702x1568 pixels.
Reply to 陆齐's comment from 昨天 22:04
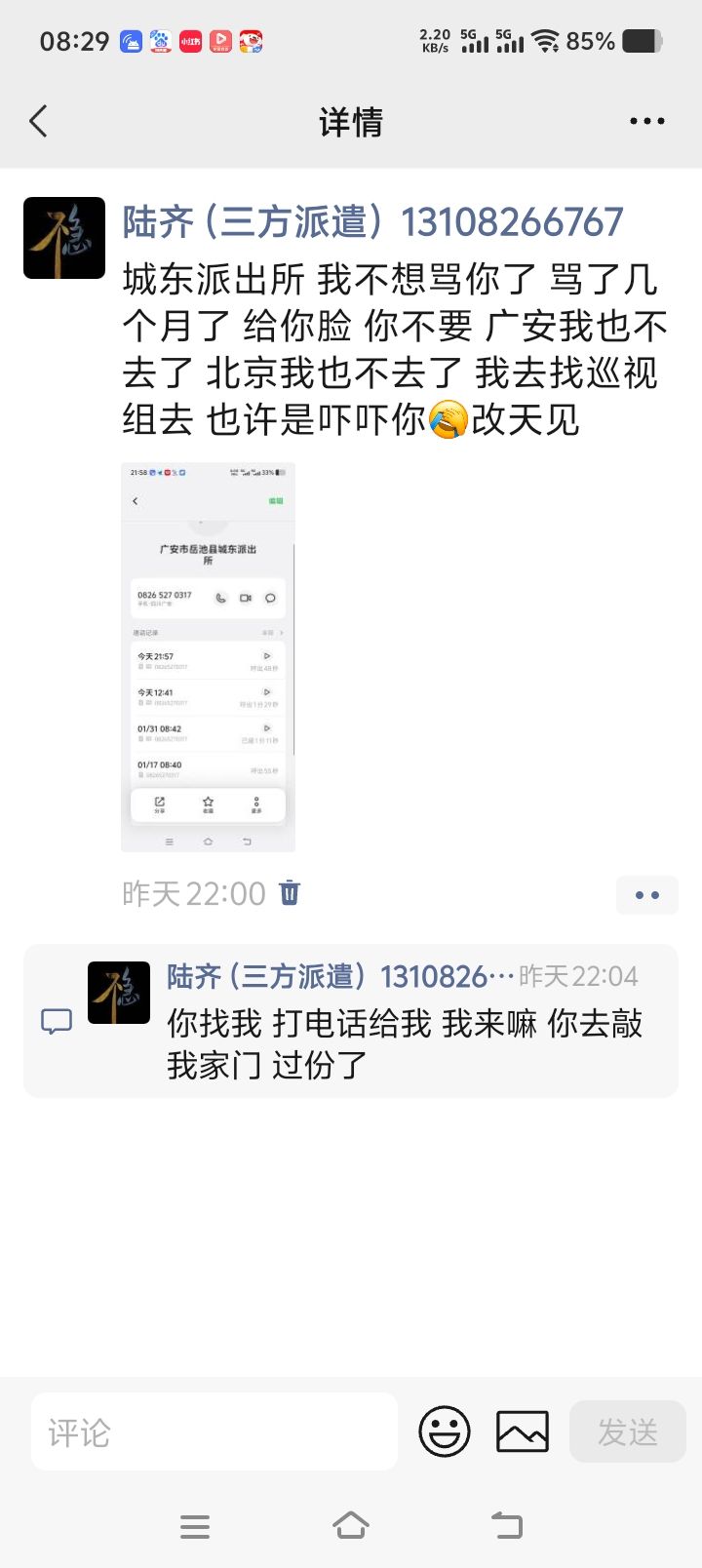[404, 1043]
